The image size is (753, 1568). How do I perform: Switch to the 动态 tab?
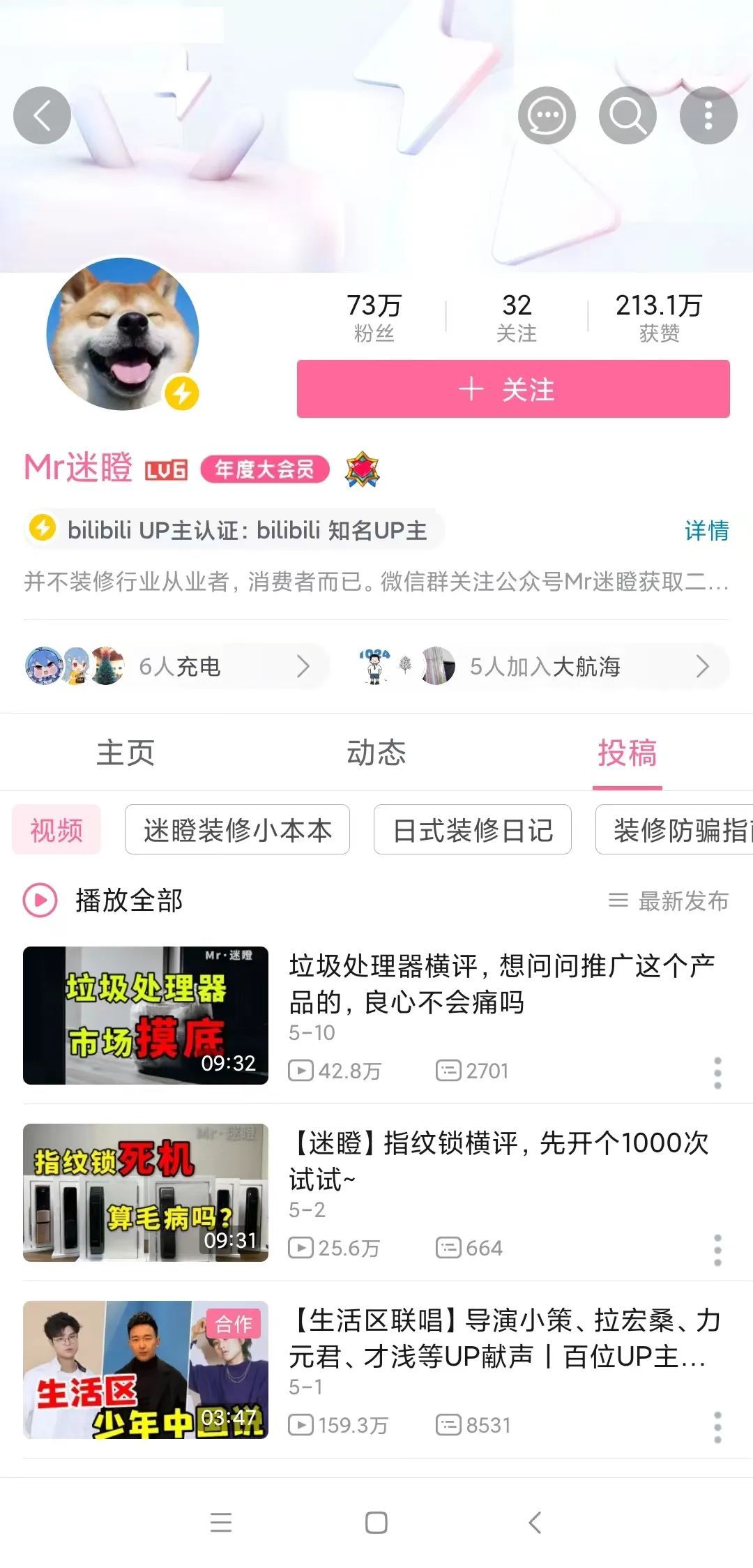376,753
